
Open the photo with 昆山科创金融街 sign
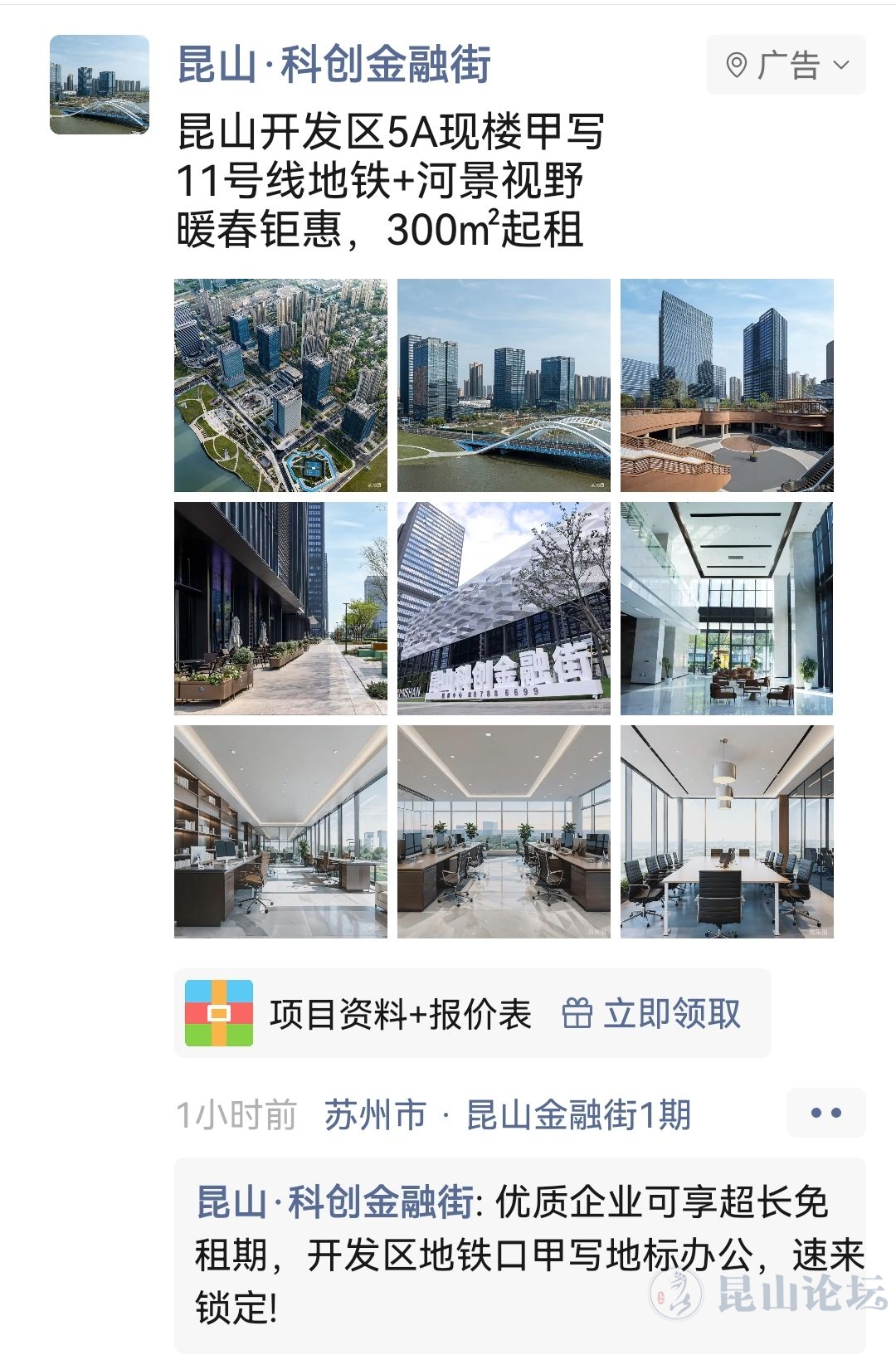[504, 608]
